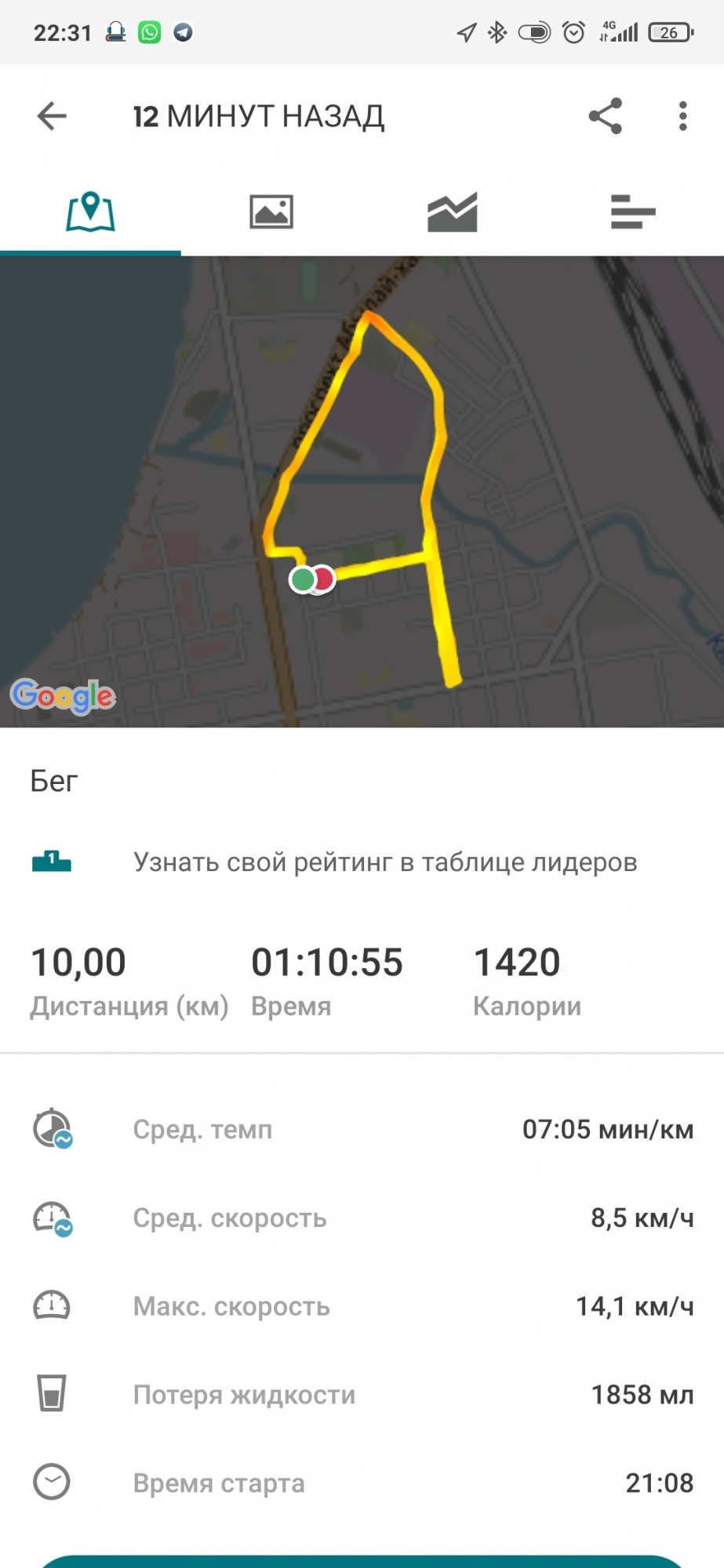The image size is (724, 1568).
Task: Share this running workout
Action: [605, 116]
